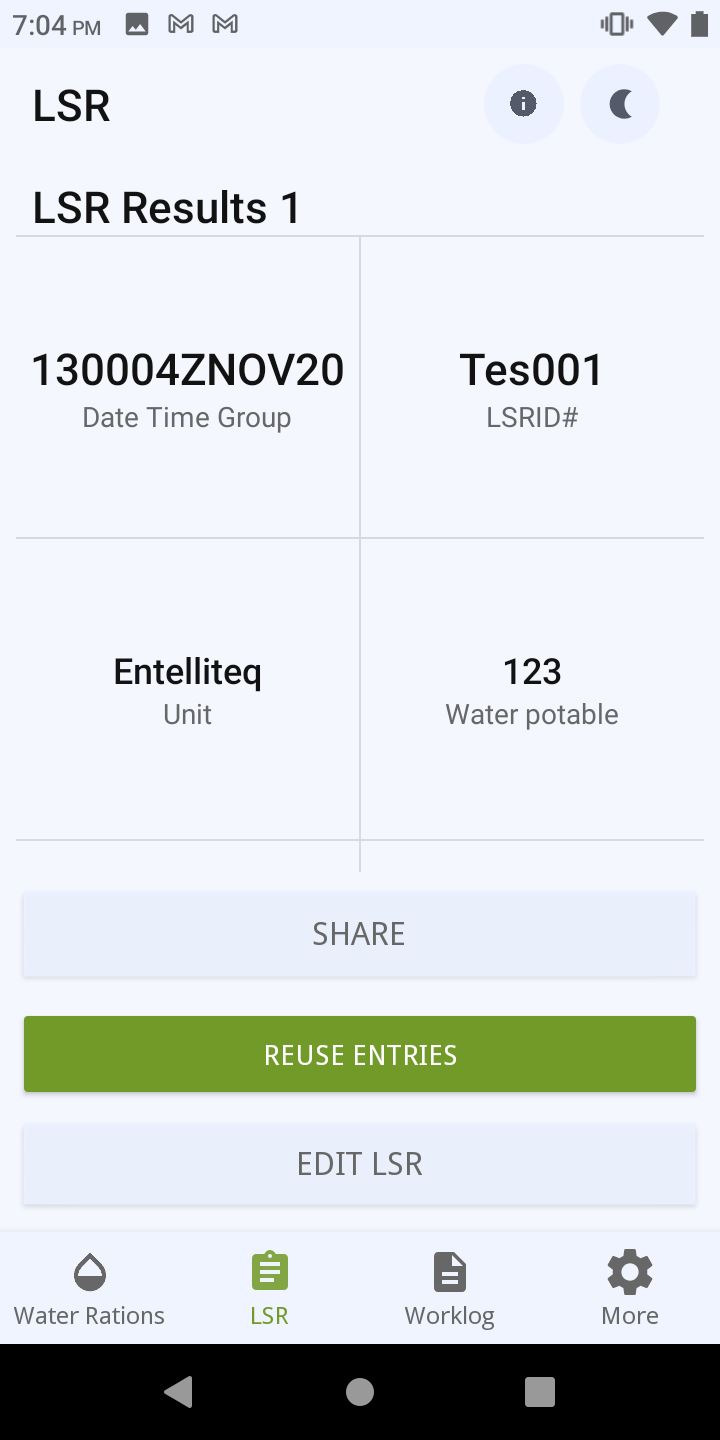This screenshot has height=1440, width=720.
Task: Tap the Reuse Entries button
Action: [360, 1054]
